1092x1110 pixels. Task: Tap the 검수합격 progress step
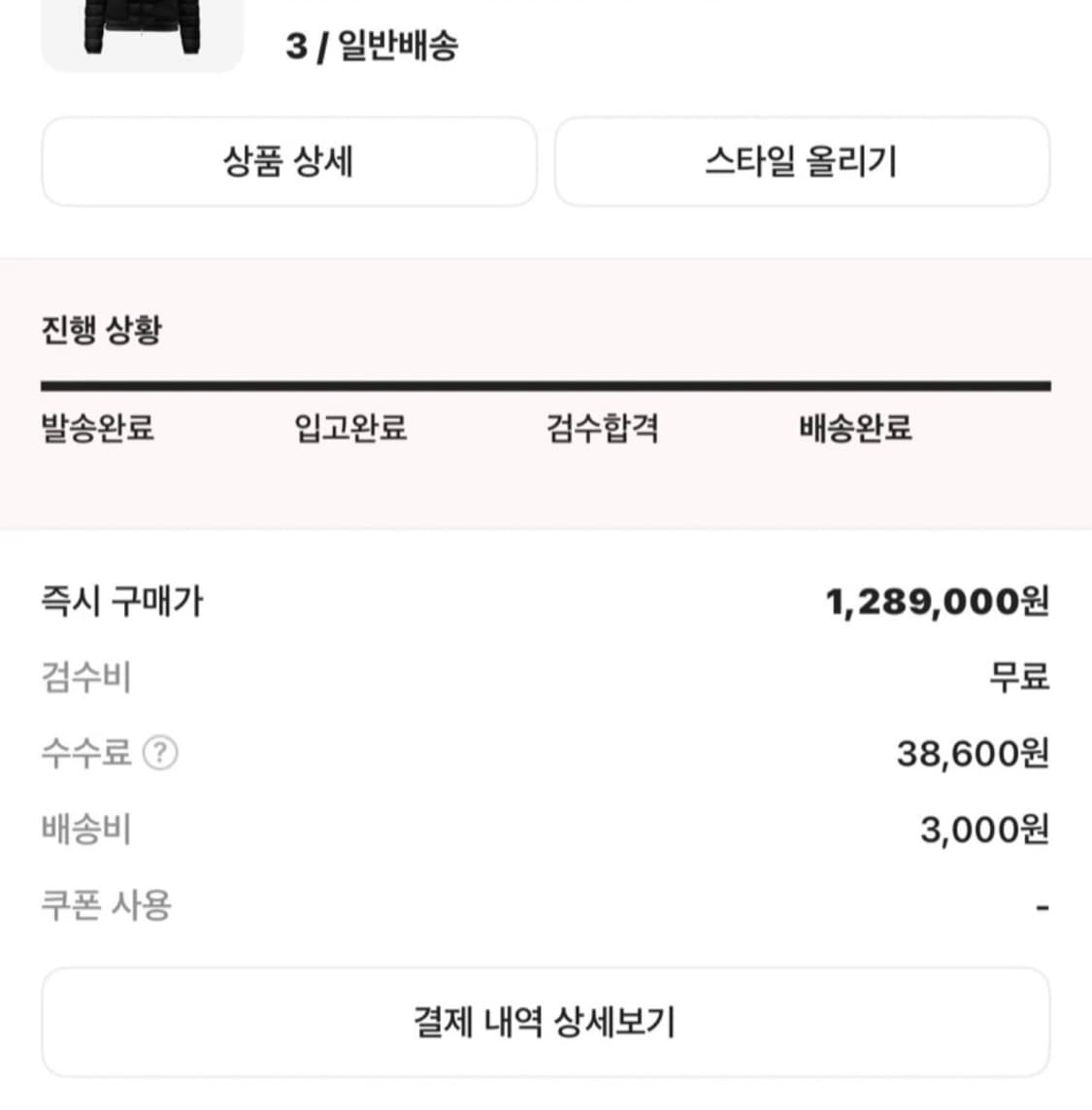[x=601, y=431]
